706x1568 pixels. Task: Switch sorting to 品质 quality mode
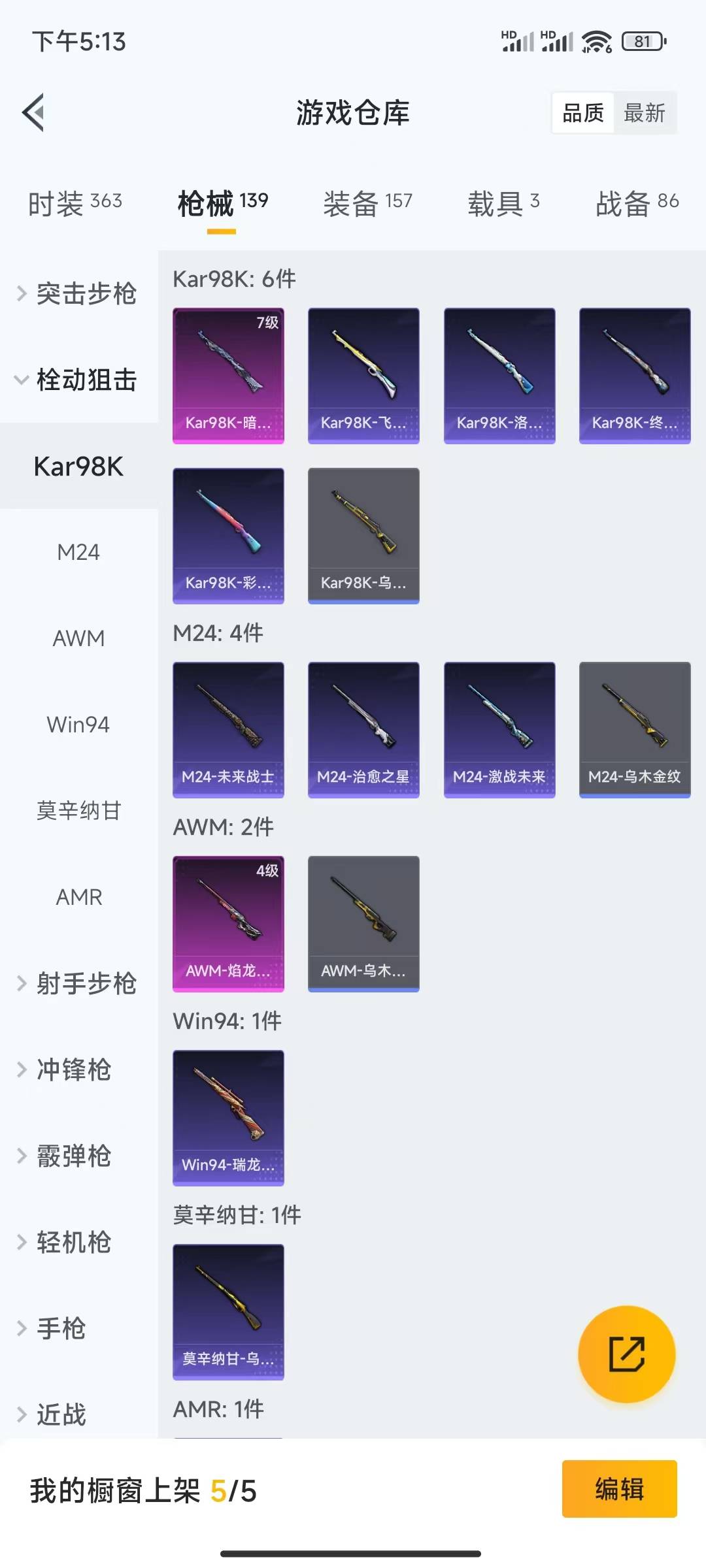pos(582,112)
